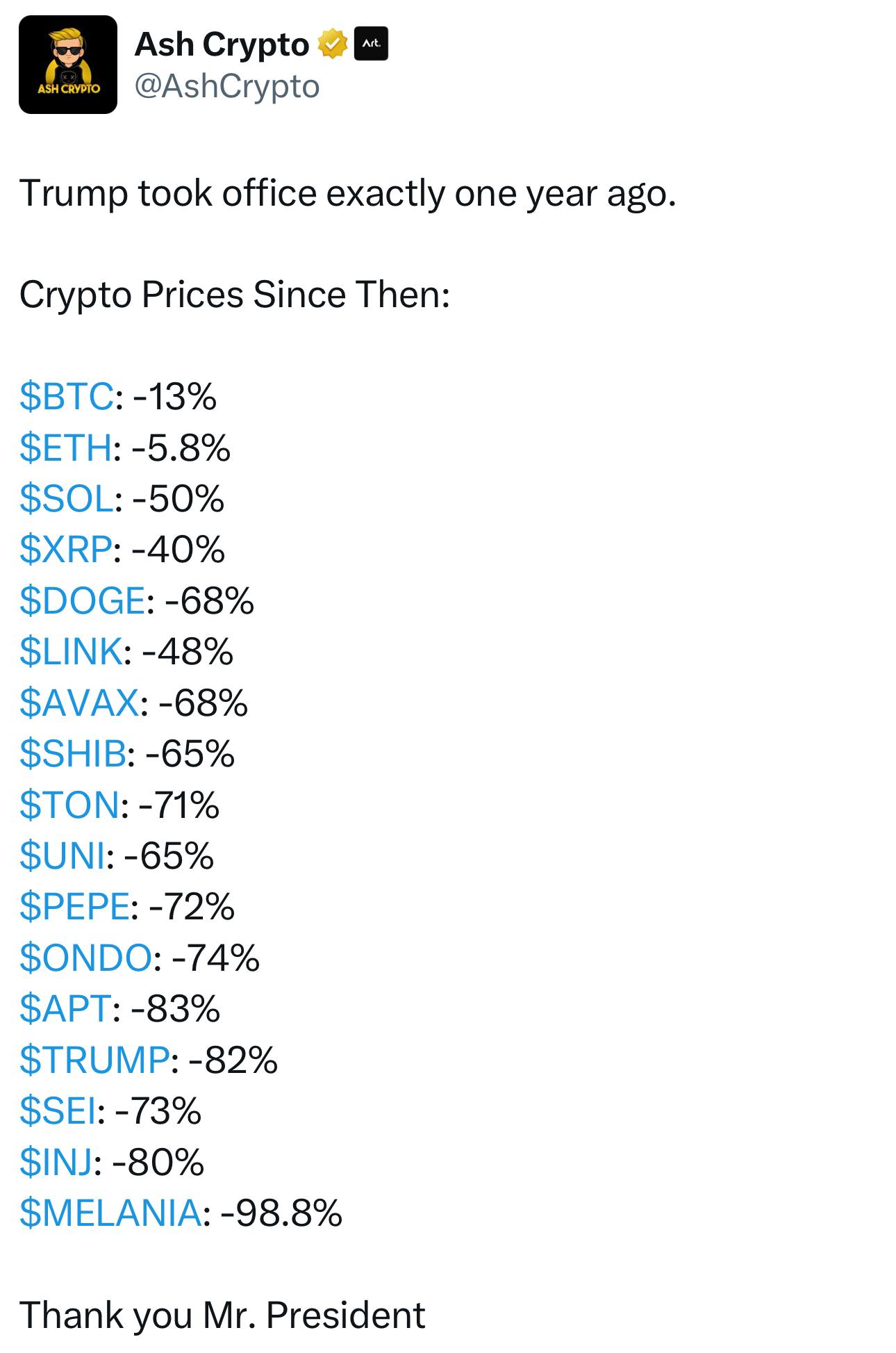Tap the $ONDO cashtag

click(85, 958)
